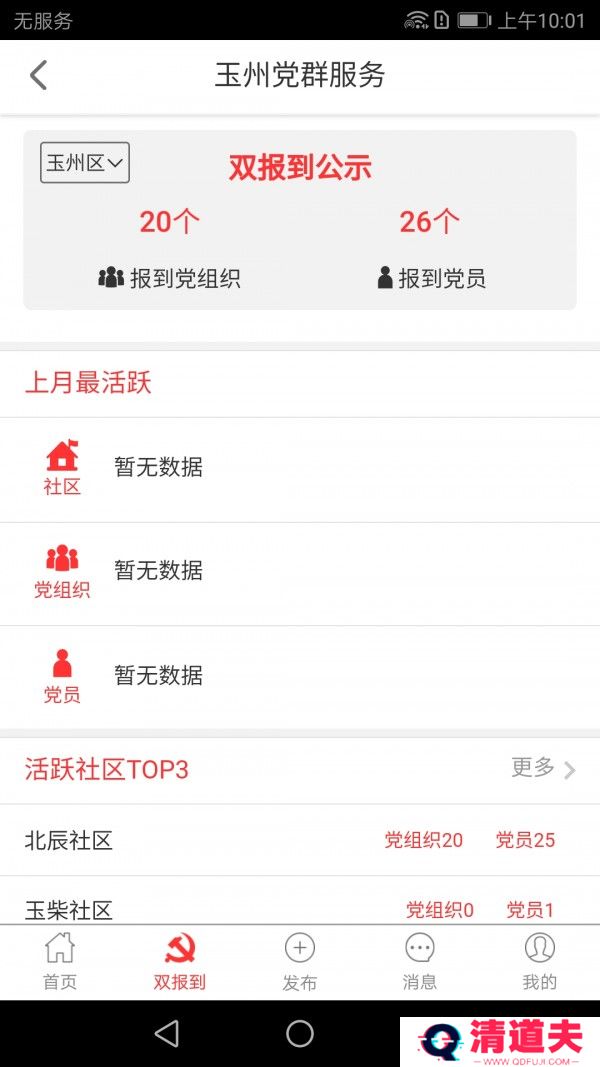600x1067 pixels.
Task: Tap the 发布 plus tab
Action: 299,962
